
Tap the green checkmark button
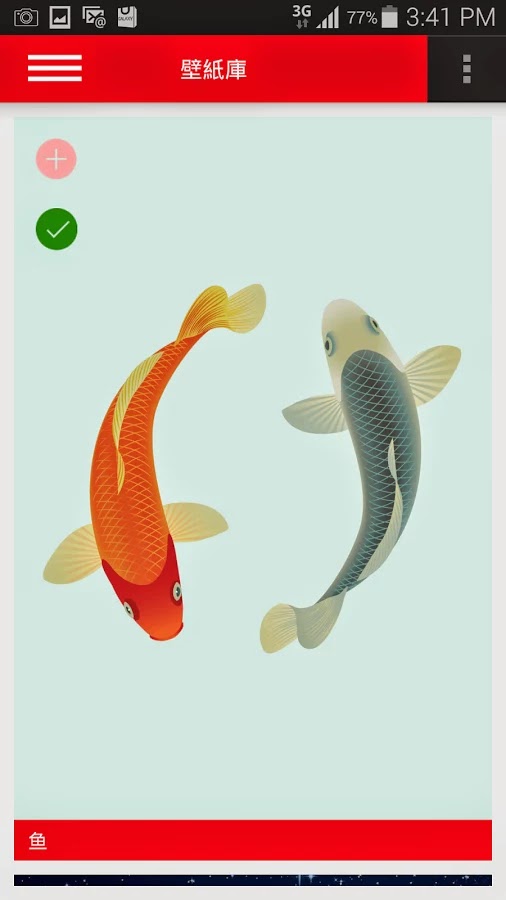56,228
